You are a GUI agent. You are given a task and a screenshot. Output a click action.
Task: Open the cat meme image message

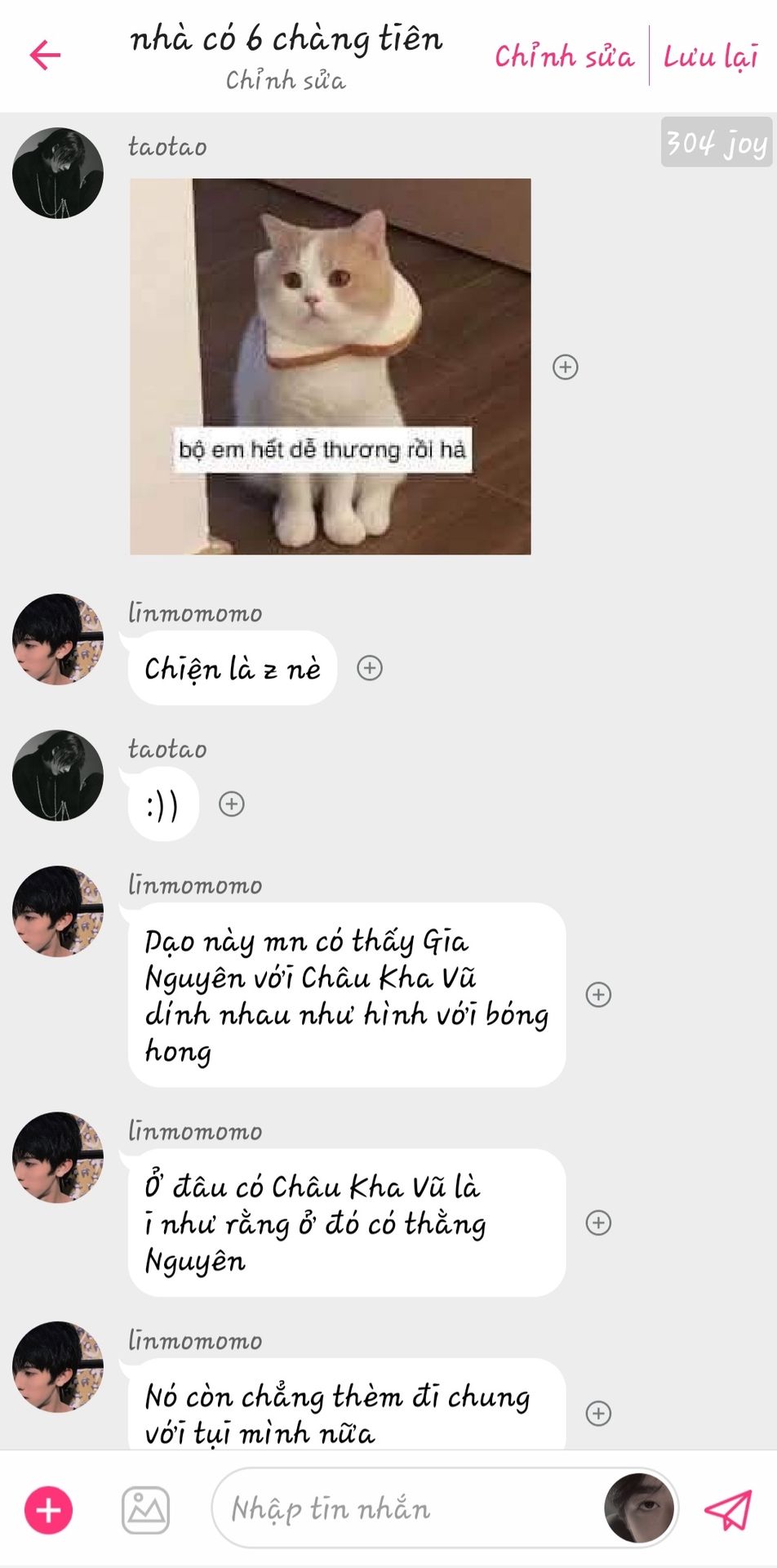(331, 367)
